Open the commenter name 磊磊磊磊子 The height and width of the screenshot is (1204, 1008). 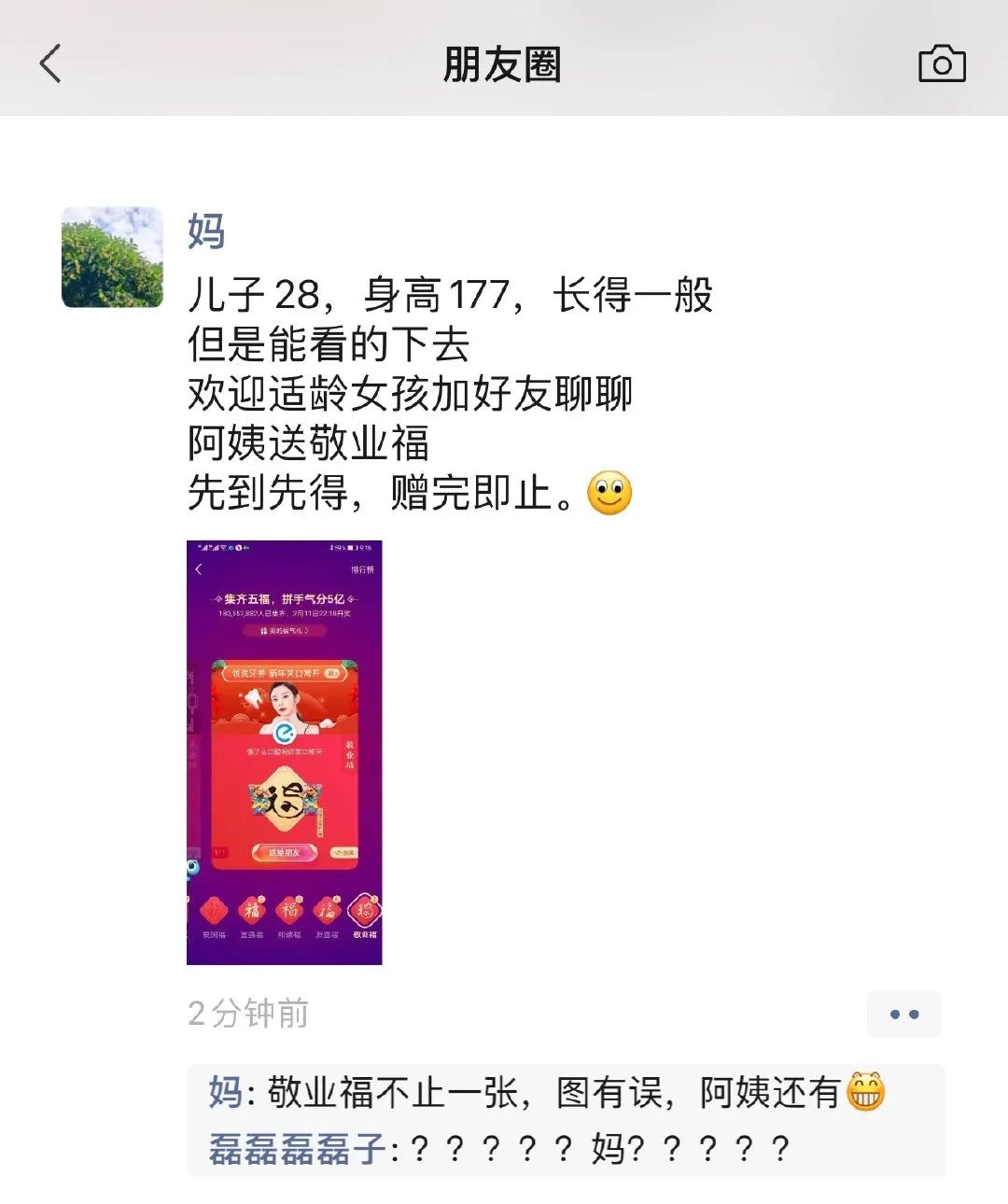click(297, 1149)
